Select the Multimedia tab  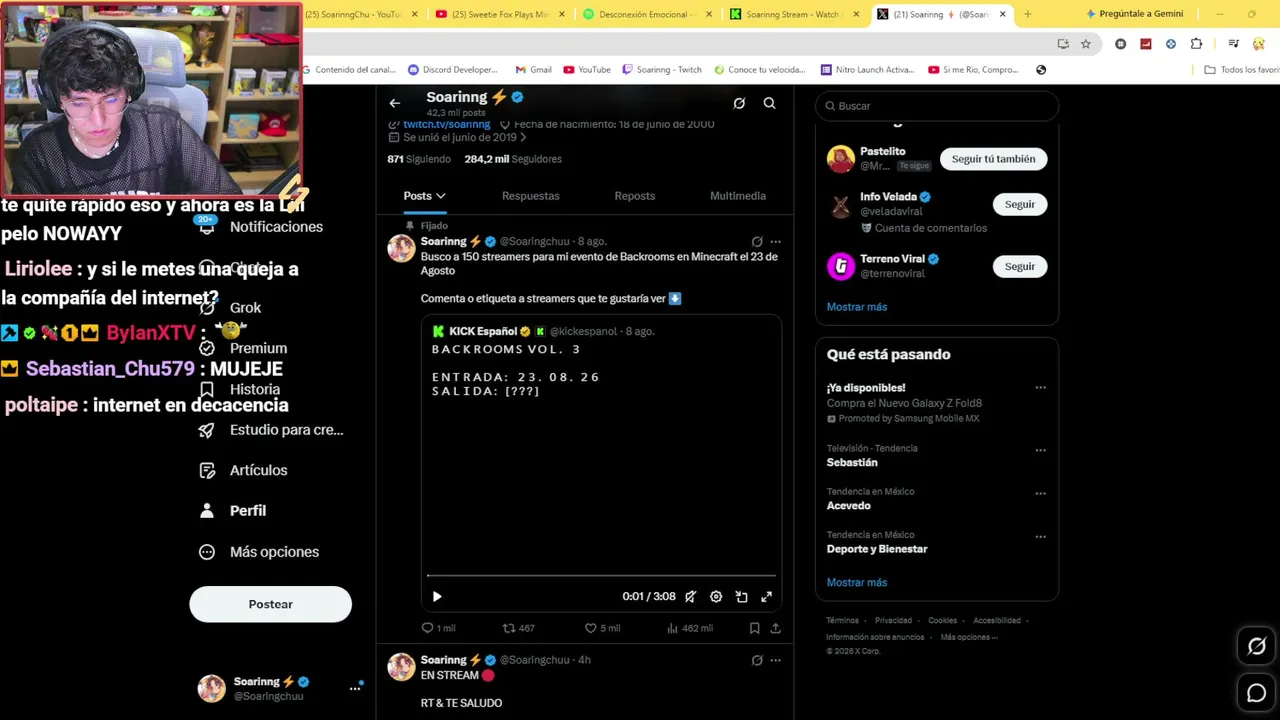click(738, 196)
